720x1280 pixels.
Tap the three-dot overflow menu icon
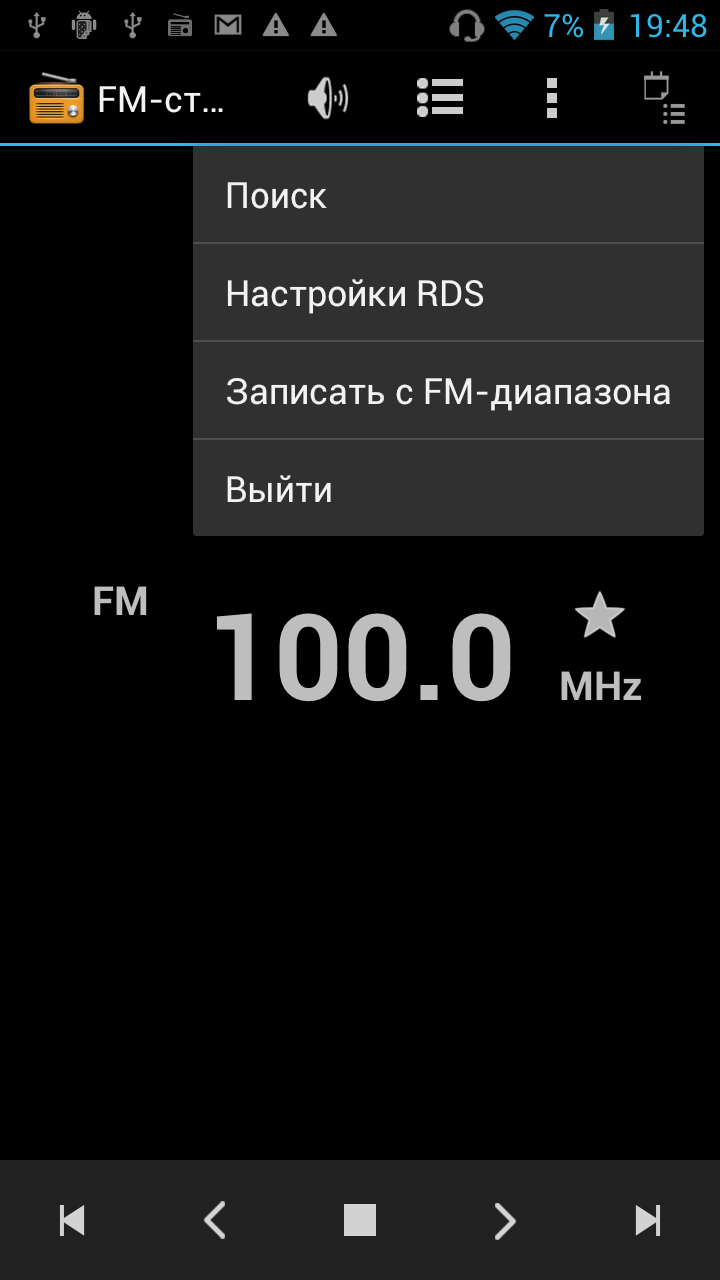pyautogui.click(x=551, y=98)
